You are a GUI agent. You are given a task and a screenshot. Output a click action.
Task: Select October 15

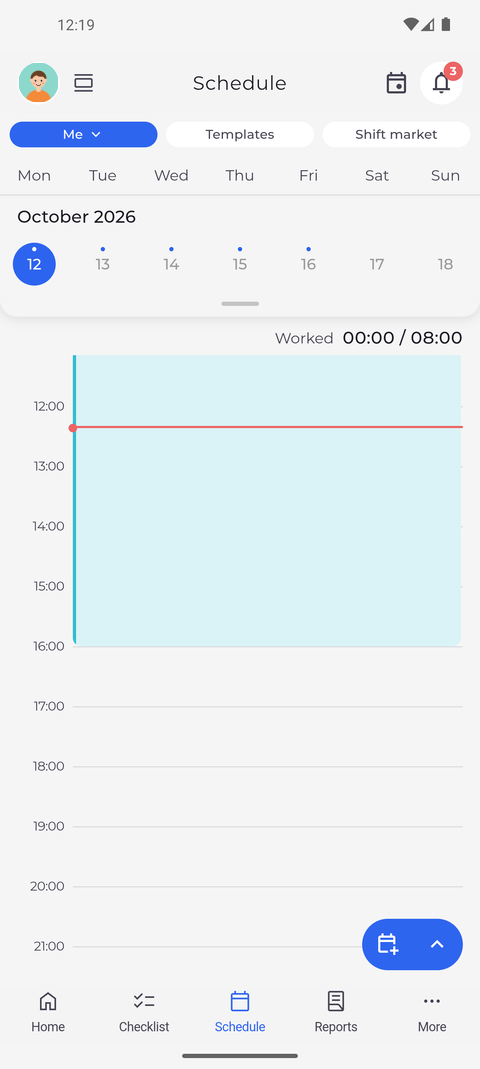tap(240, 264)
